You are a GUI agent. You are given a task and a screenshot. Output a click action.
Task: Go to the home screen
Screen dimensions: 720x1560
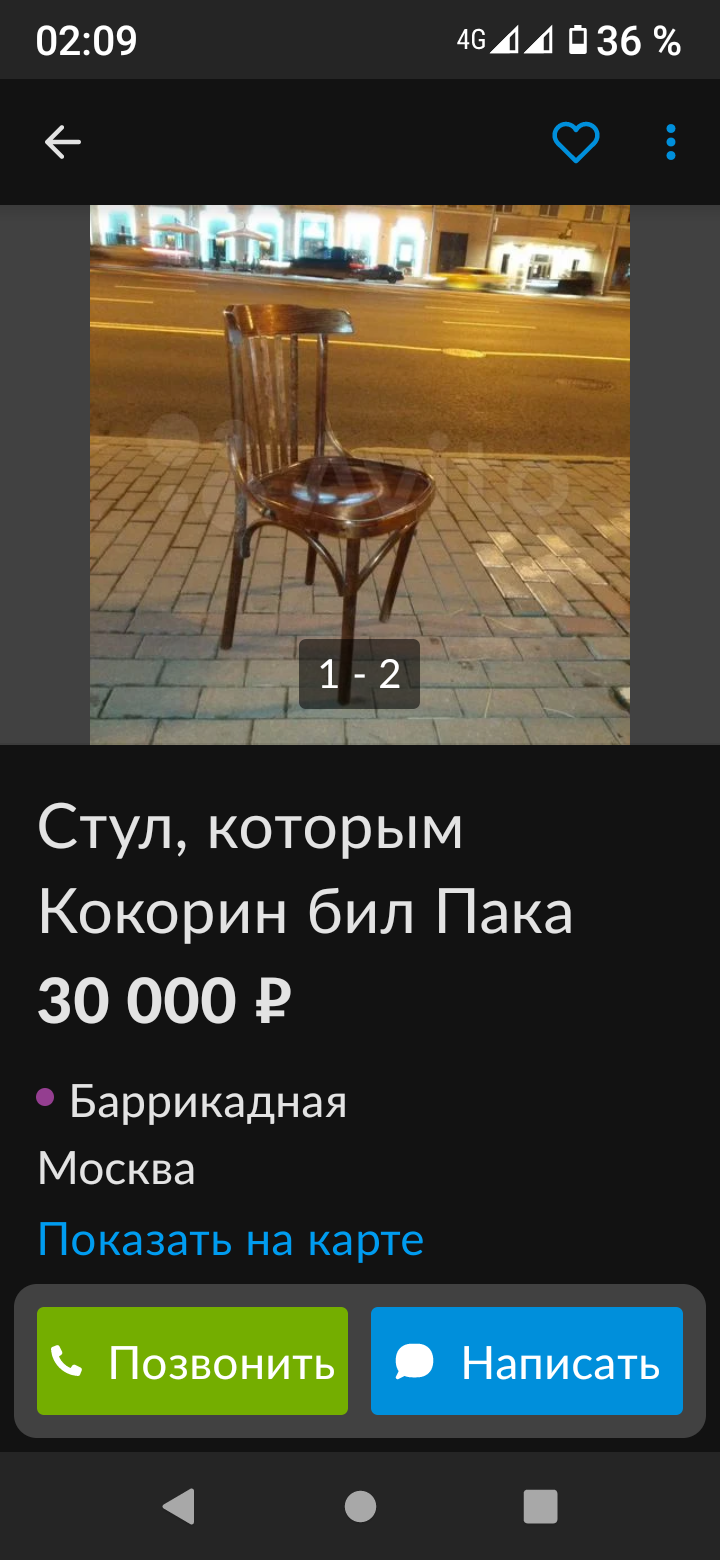coord(360,1505)
